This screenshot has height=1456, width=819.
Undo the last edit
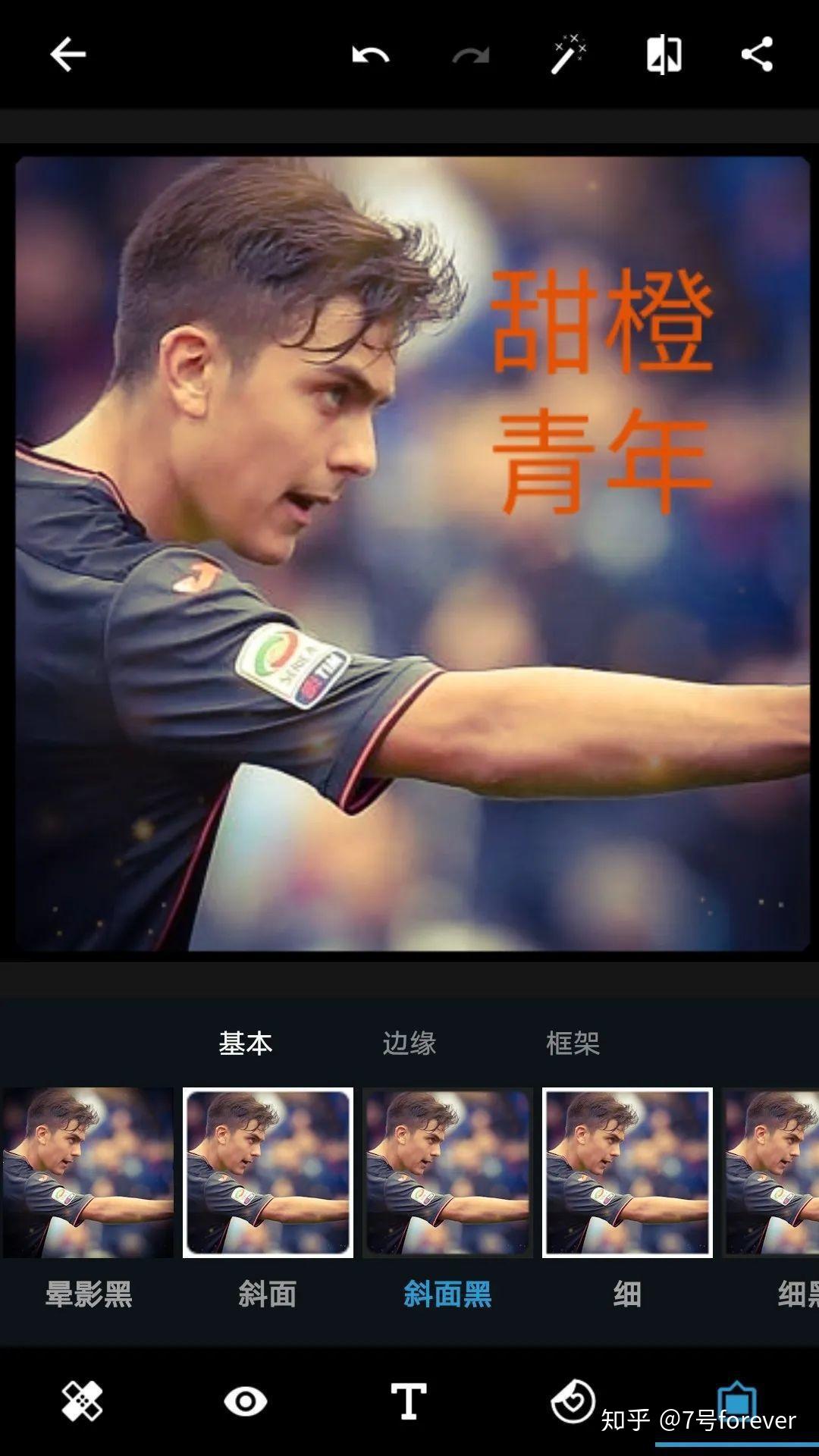370,55
